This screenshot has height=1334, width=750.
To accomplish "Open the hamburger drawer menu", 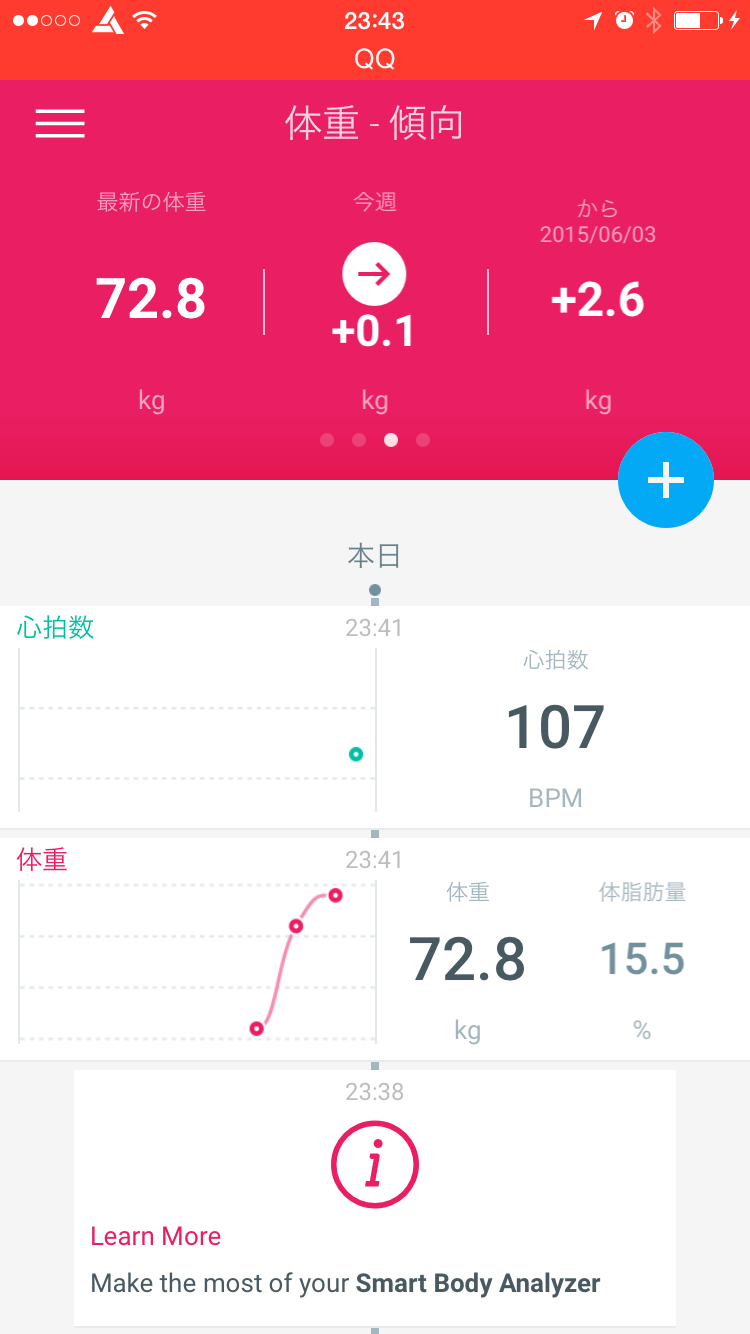I will (60, 123).
